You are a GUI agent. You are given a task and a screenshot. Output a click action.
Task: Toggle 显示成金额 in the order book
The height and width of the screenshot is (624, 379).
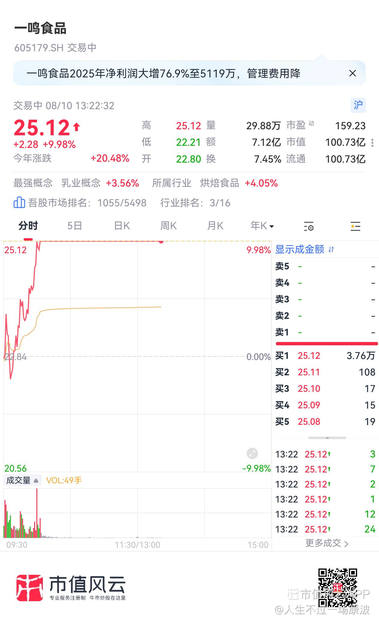305,250
